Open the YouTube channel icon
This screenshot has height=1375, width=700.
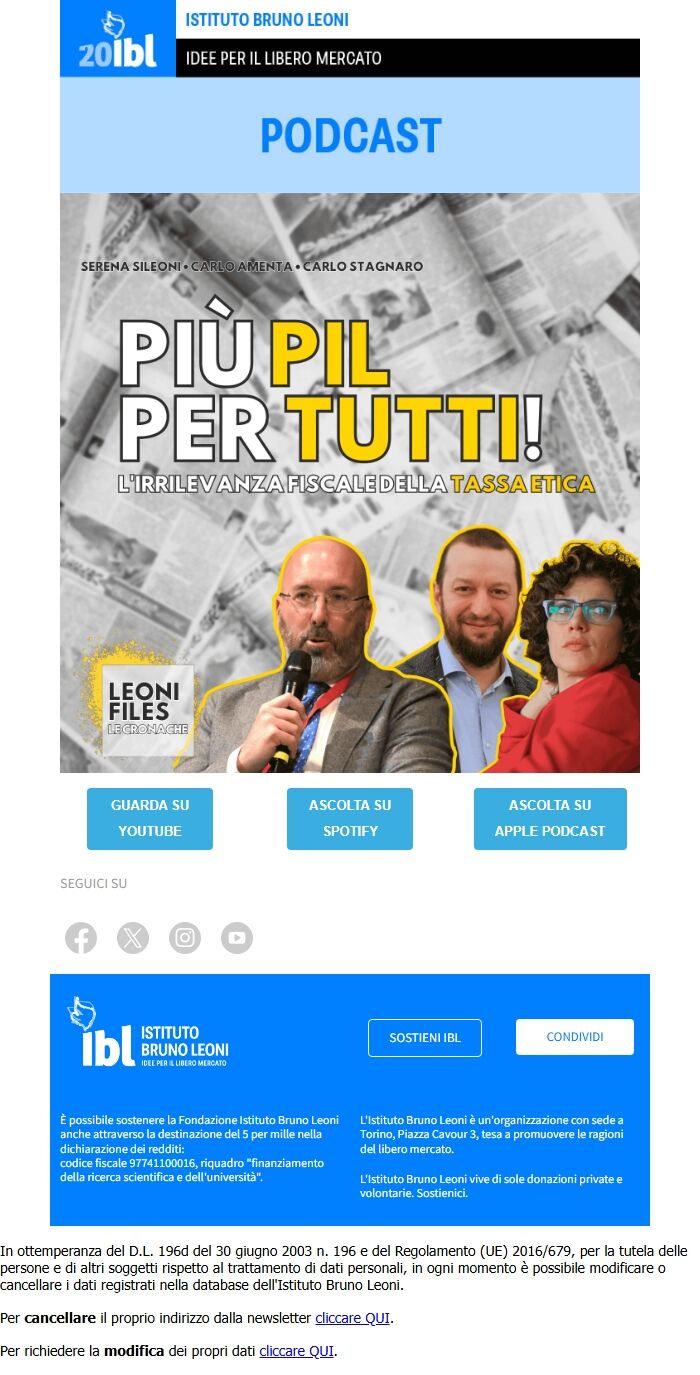[x=237, y=938]
